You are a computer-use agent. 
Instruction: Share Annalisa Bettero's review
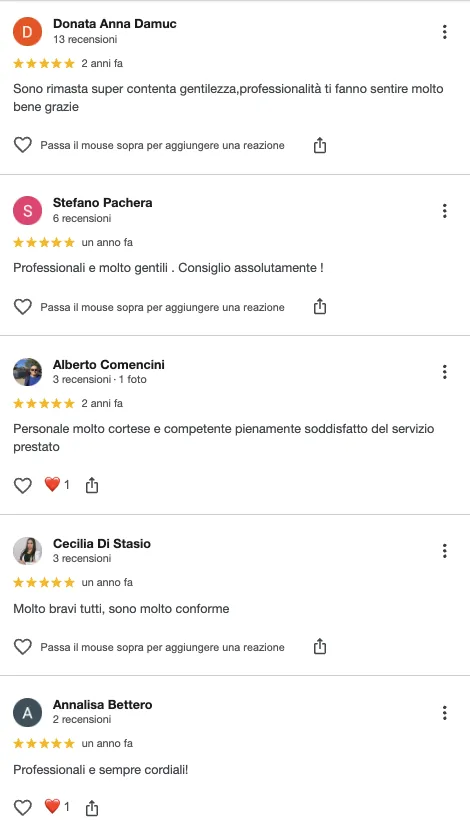coord(92,807)
